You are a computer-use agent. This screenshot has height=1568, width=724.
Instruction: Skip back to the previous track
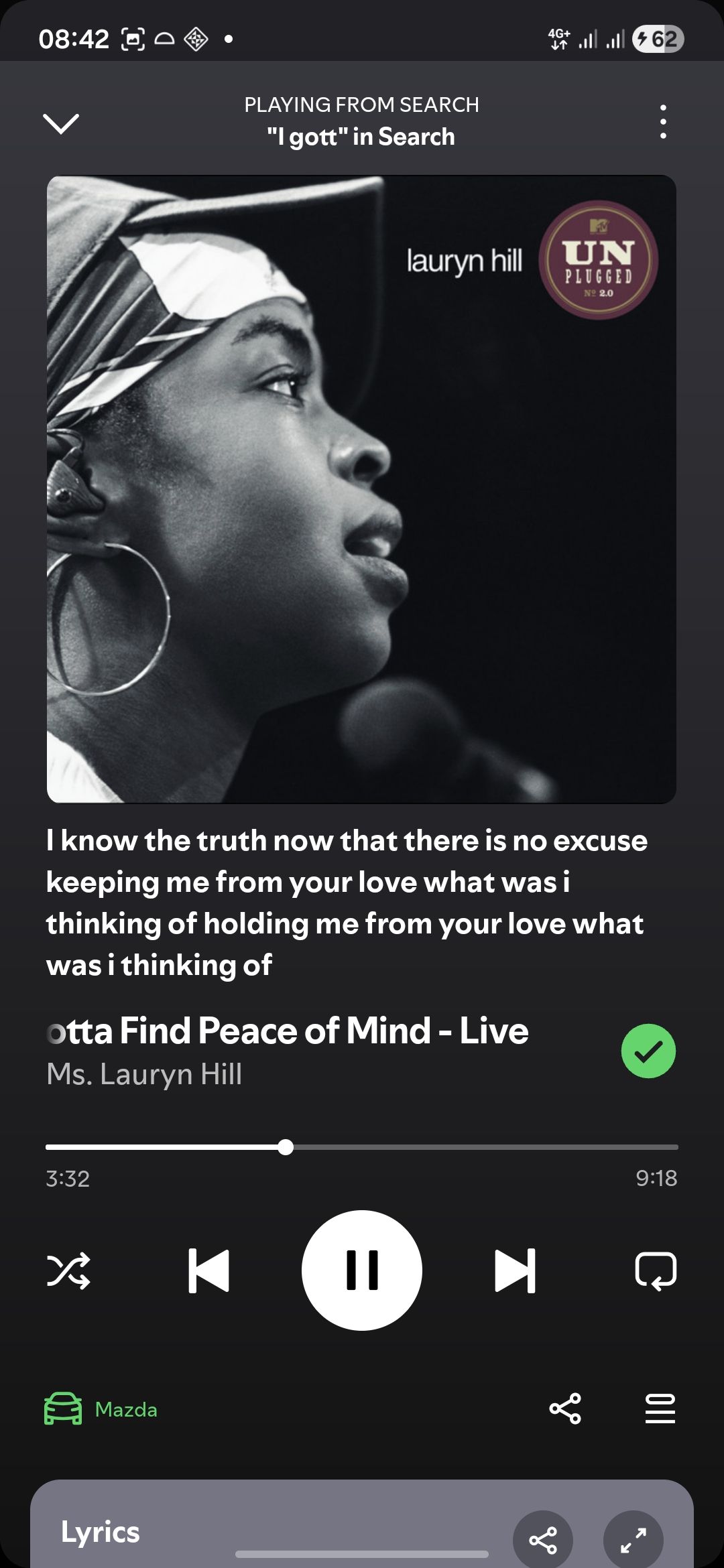tap(209, 1270)
